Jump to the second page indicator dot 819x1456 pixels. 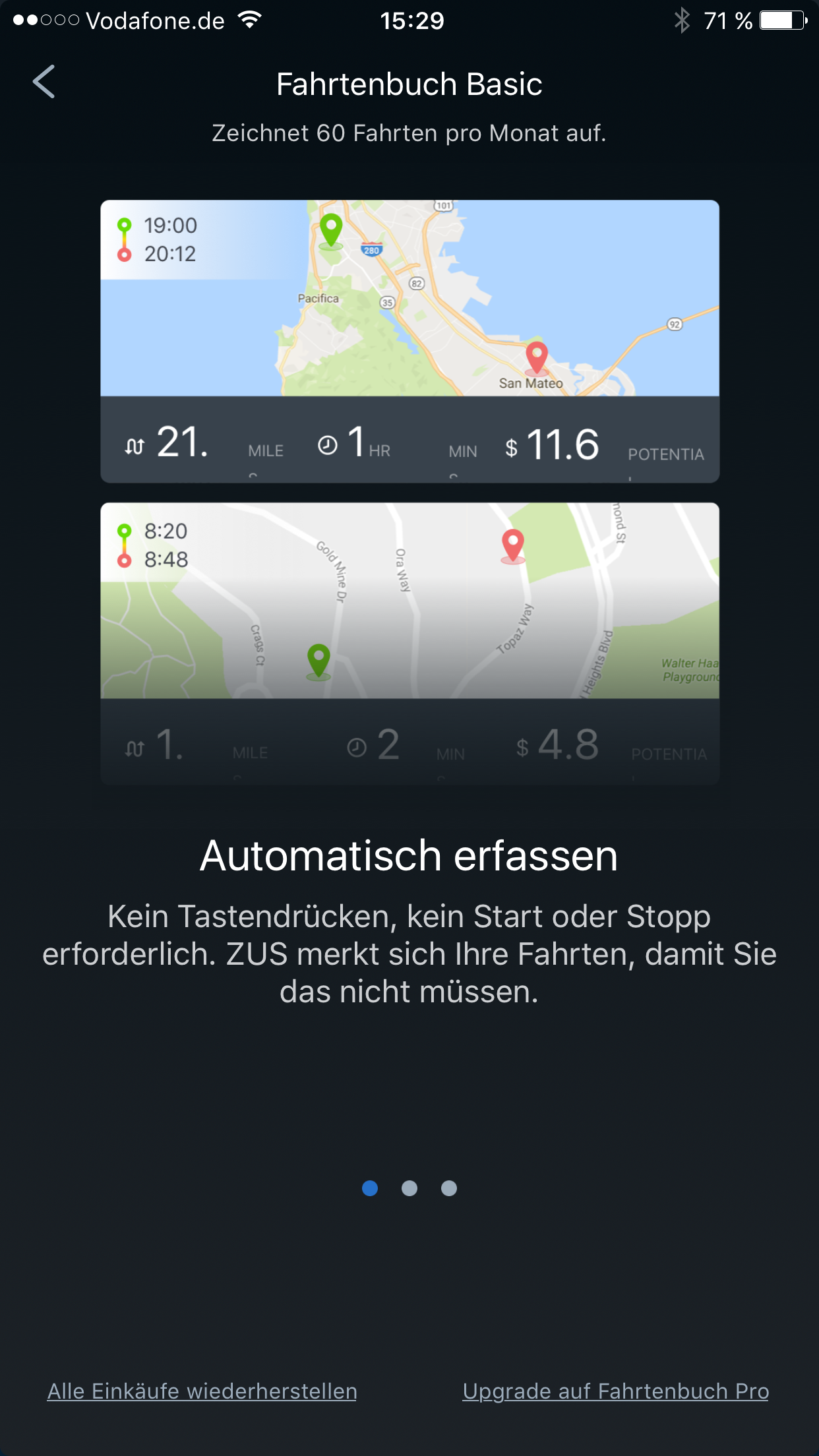pyautogui.click(x=409, y=1188)
